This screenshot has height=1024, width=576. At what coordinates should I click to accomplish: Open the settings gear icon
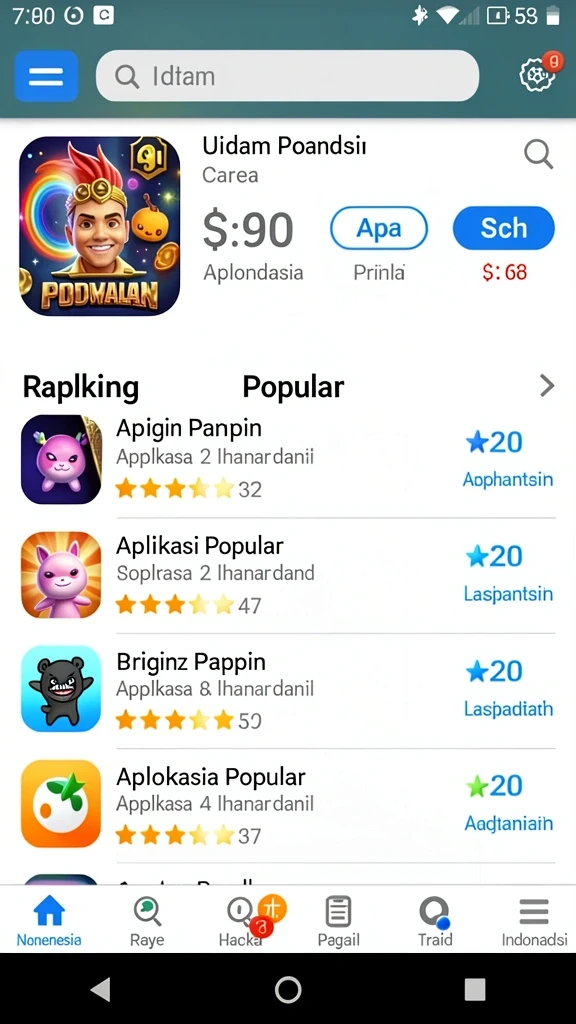tap(538, 74)
